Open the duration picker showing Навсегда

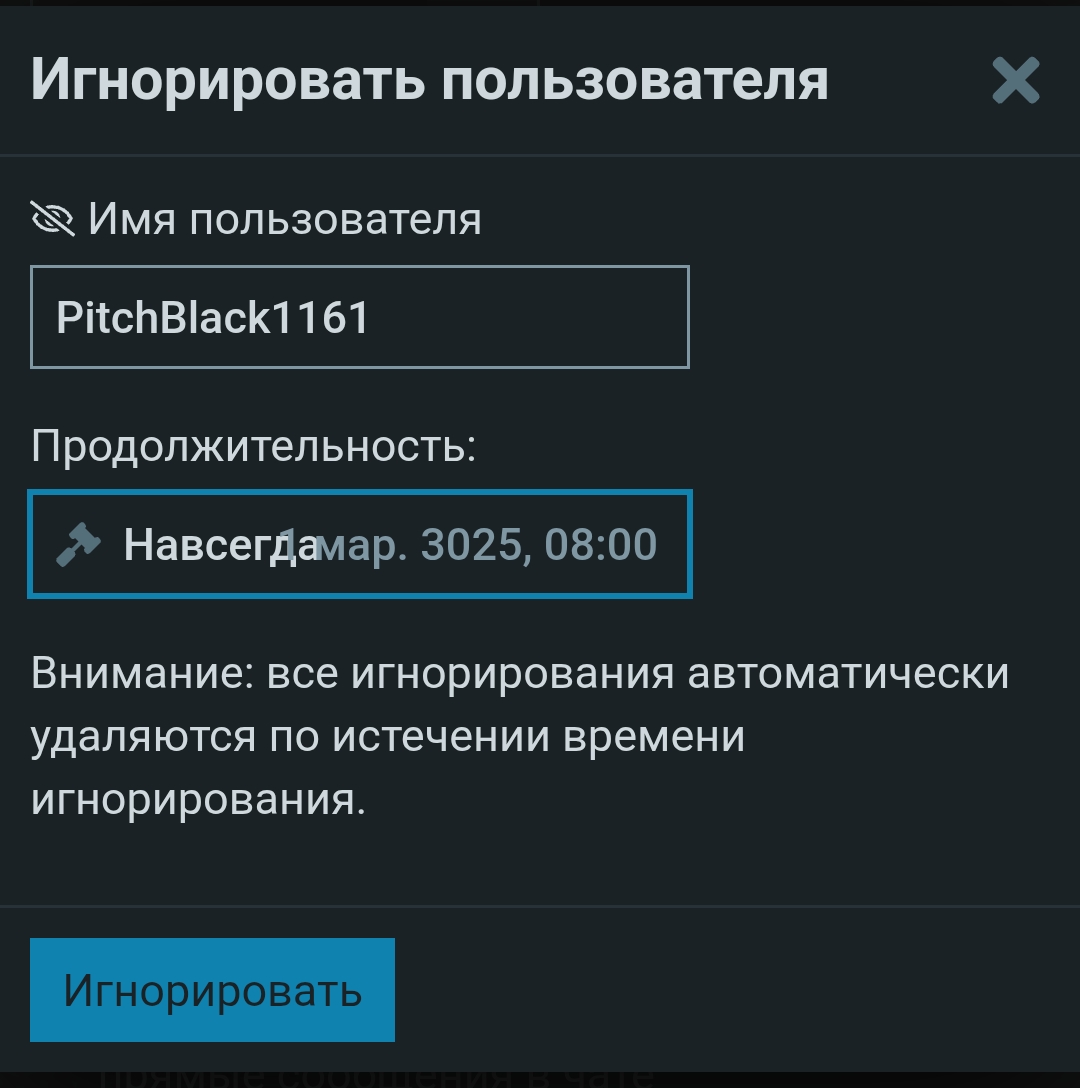(x=360, y=545)
